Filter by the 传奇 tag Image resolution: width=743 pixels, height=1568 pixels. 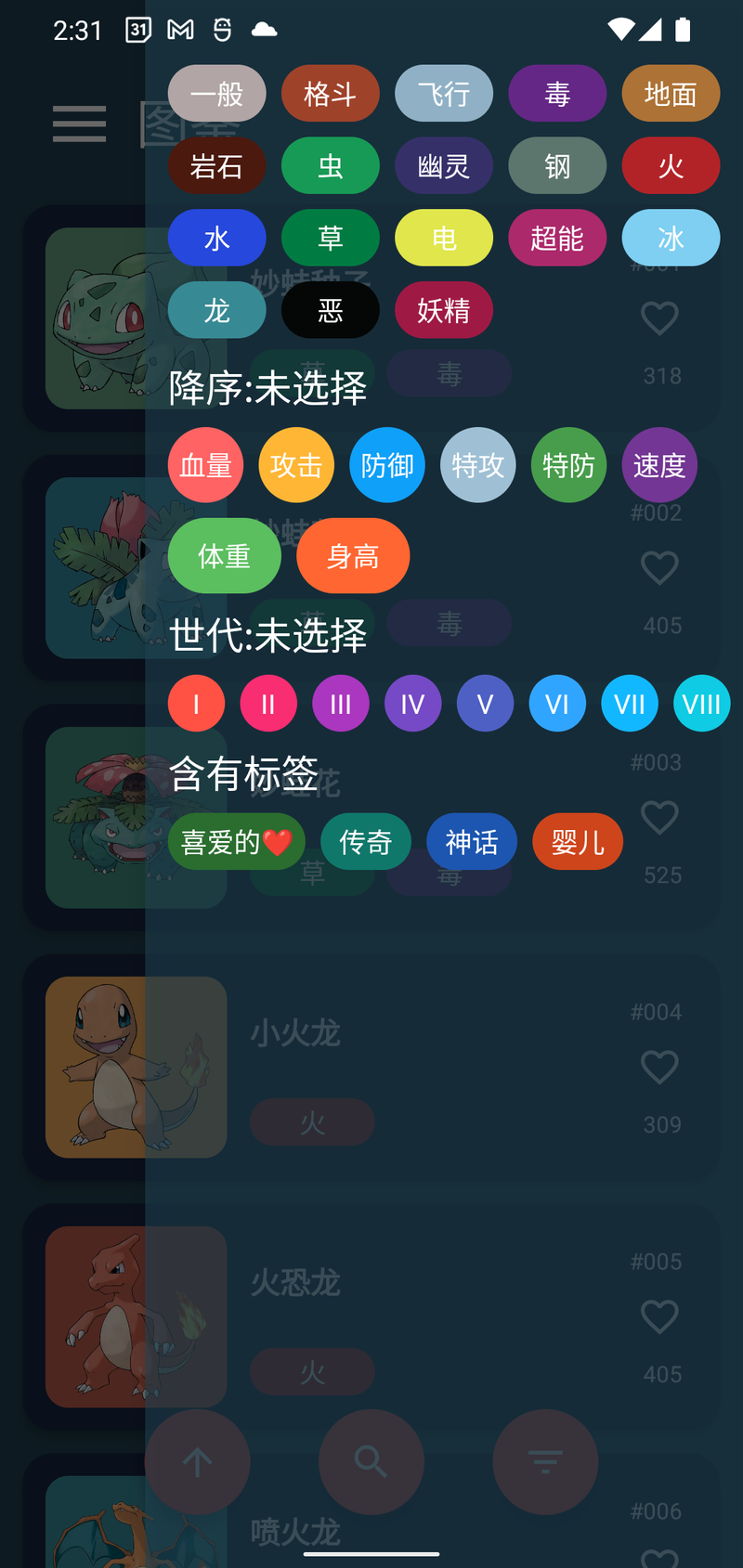point(366,842)
